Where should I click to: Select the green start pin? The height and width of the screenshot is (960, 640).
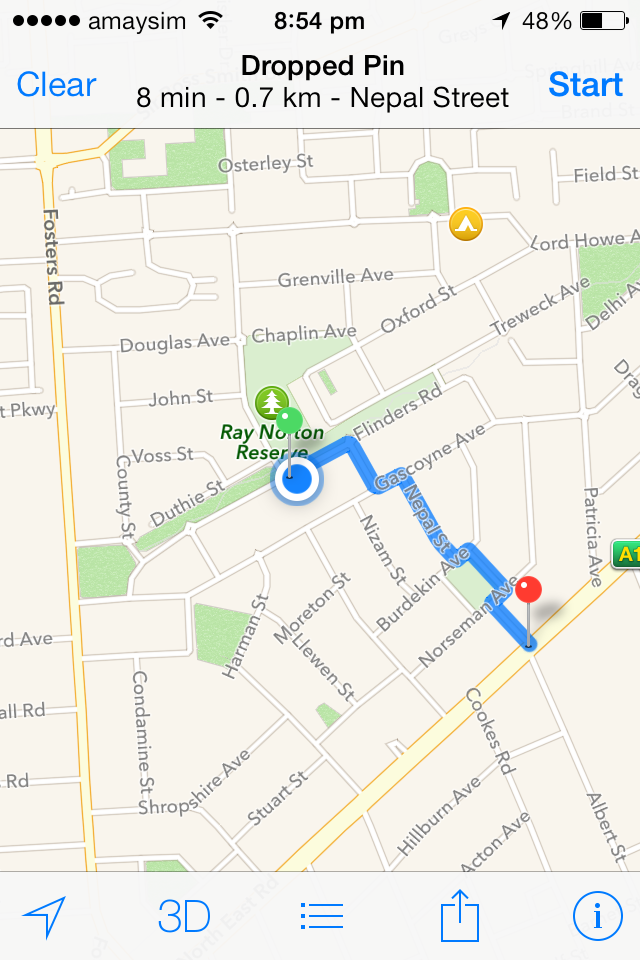click(x=289, y=421)
